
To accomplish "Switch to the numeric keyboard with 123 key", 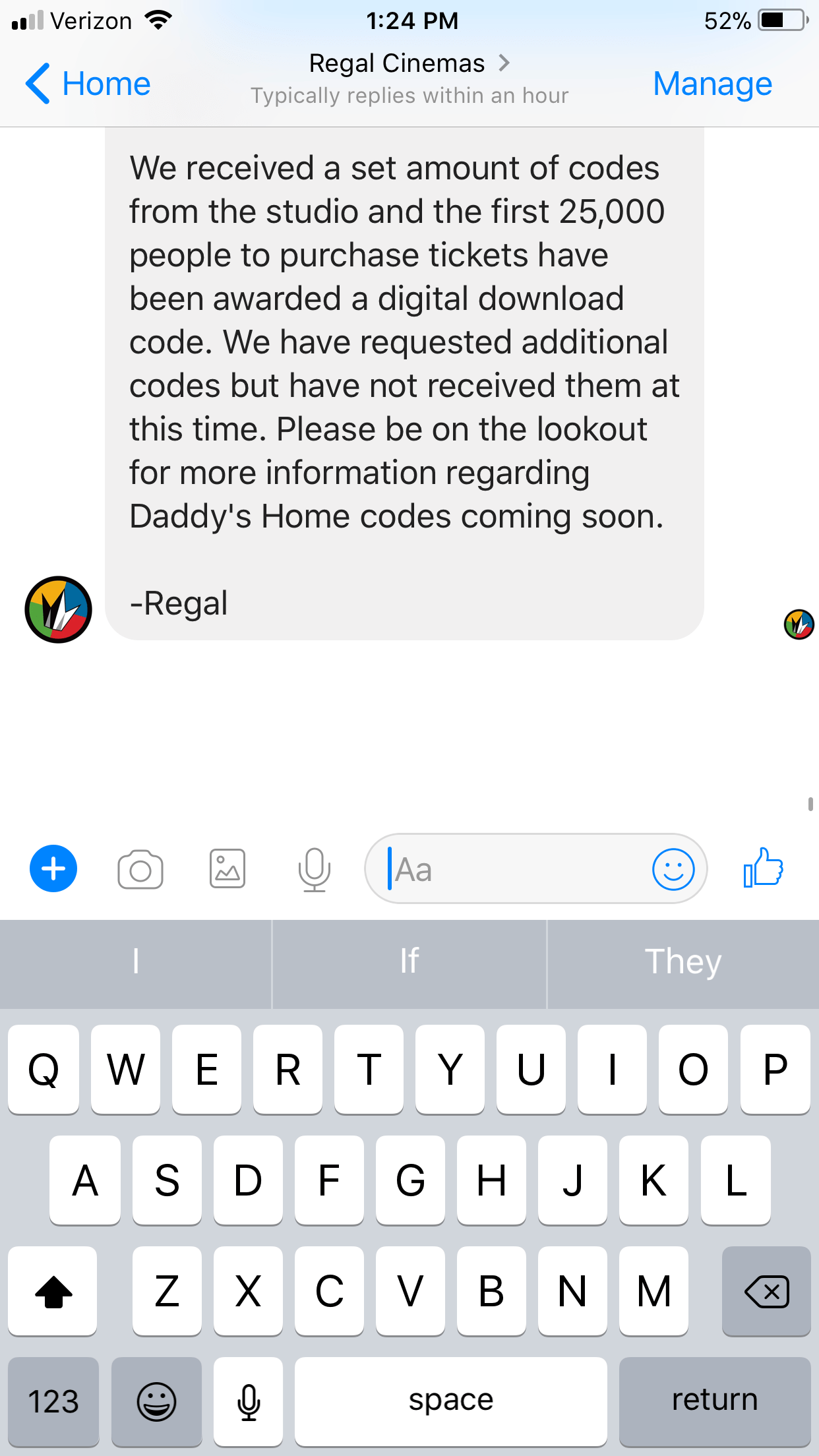I will click(53, 1400).
